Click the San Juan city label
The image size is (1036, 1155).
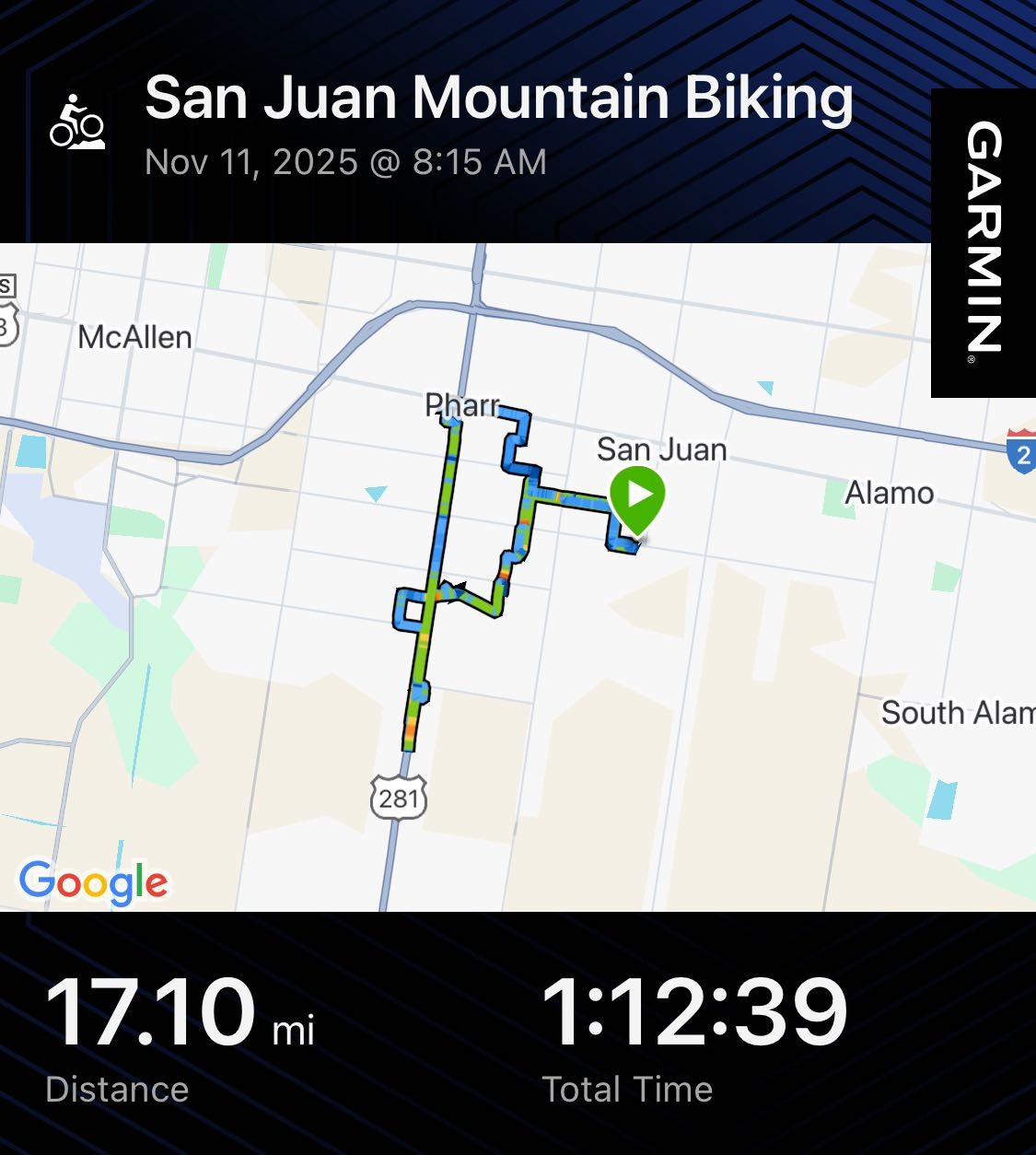coord(661,450)
